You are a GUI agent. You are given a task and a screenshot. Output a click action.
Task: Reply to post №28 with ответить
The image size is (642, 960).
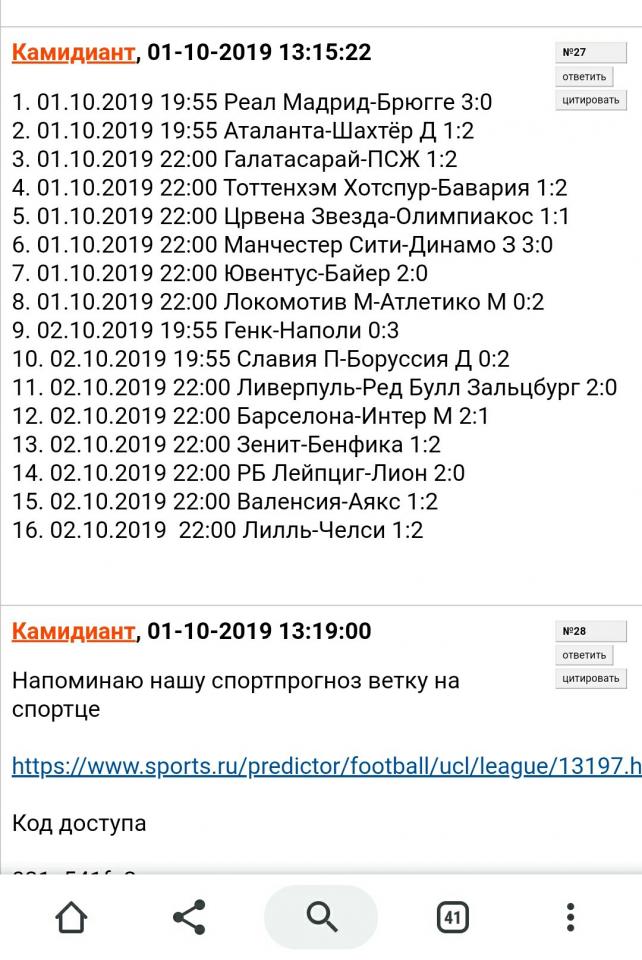point(585,656)
